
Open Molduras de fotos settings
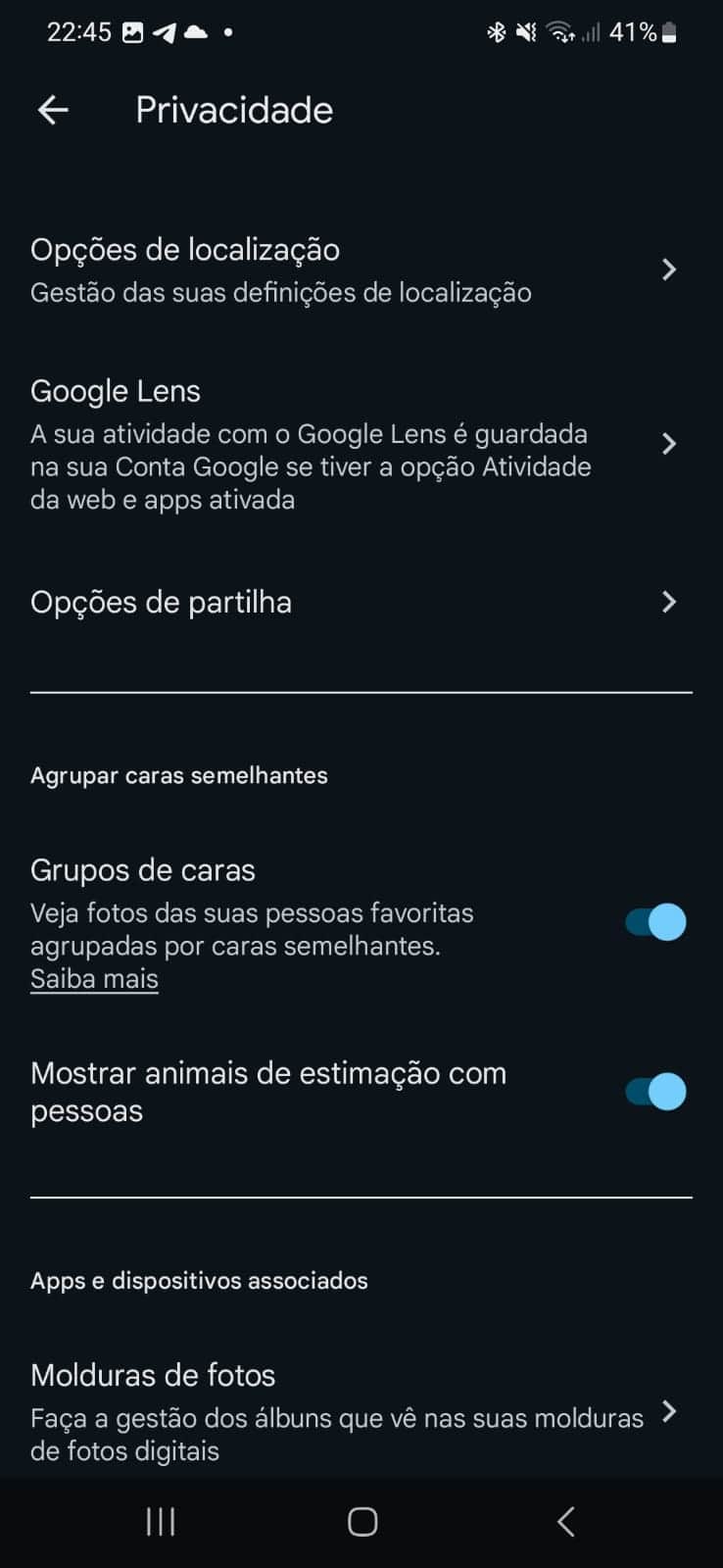tap(353, 1411)
